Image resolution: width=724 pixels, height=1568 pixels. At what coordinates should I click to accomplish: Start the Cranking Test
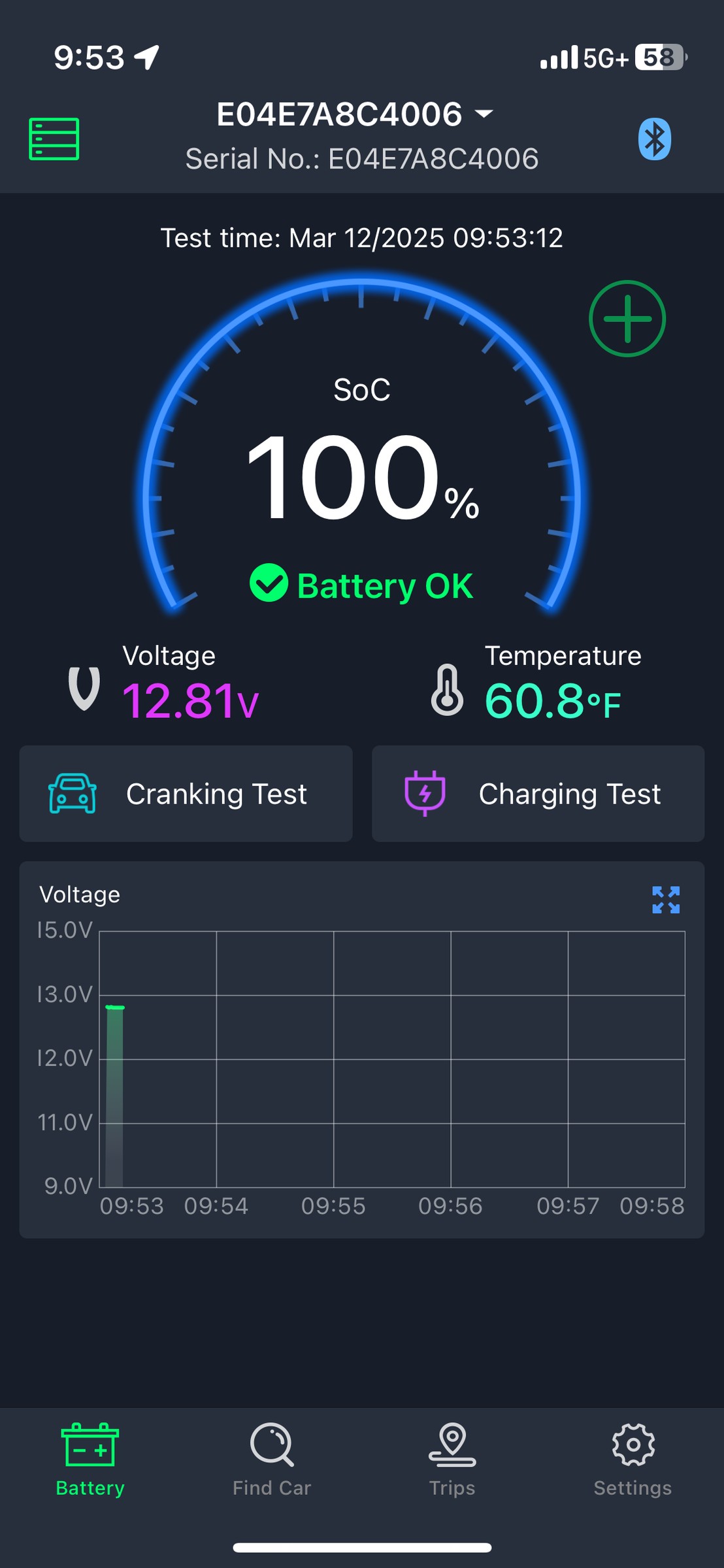click(186, 794)
